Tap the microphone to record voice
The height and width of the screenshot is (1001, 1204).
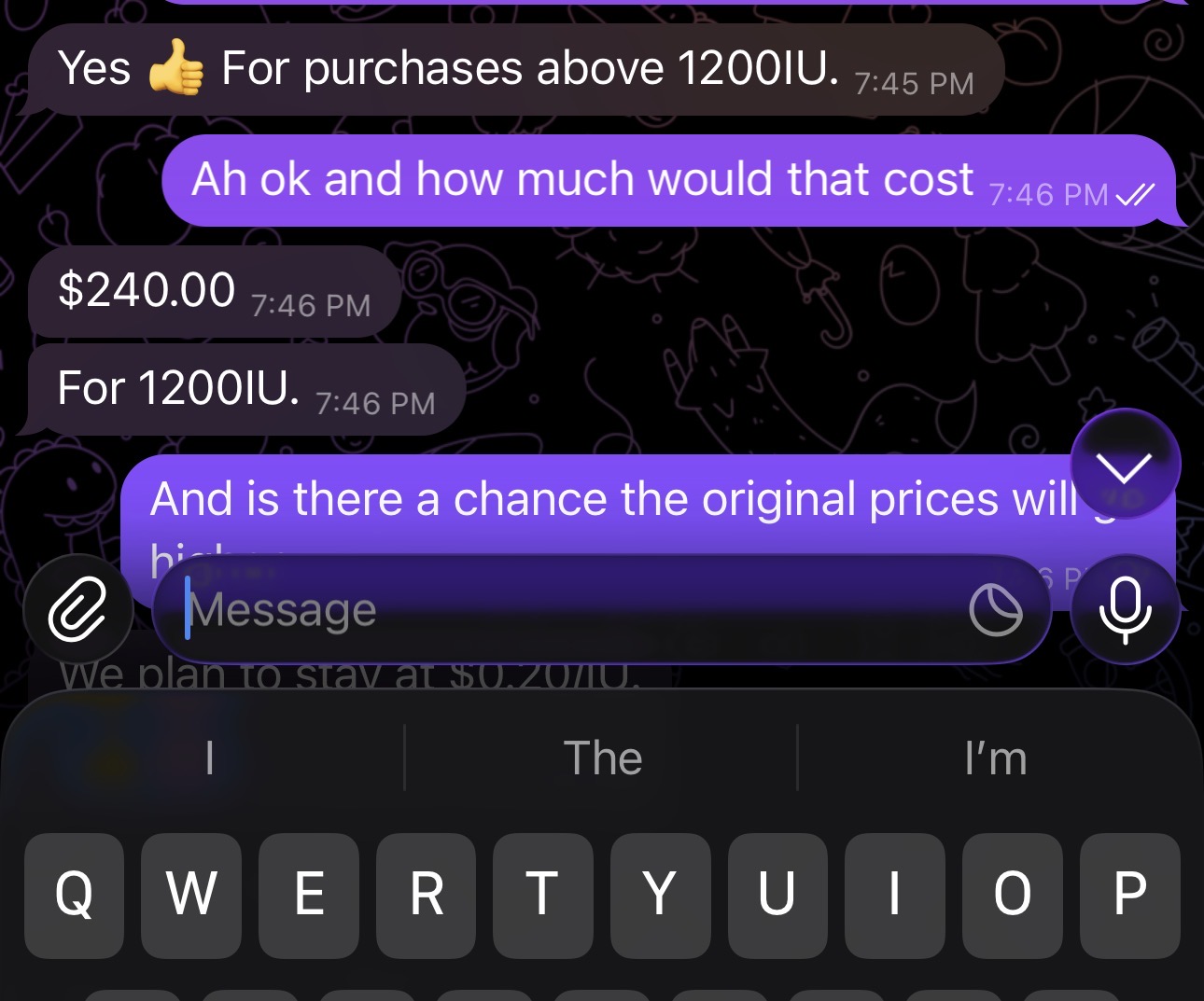pyautogui.click(x=1125, y=610)
